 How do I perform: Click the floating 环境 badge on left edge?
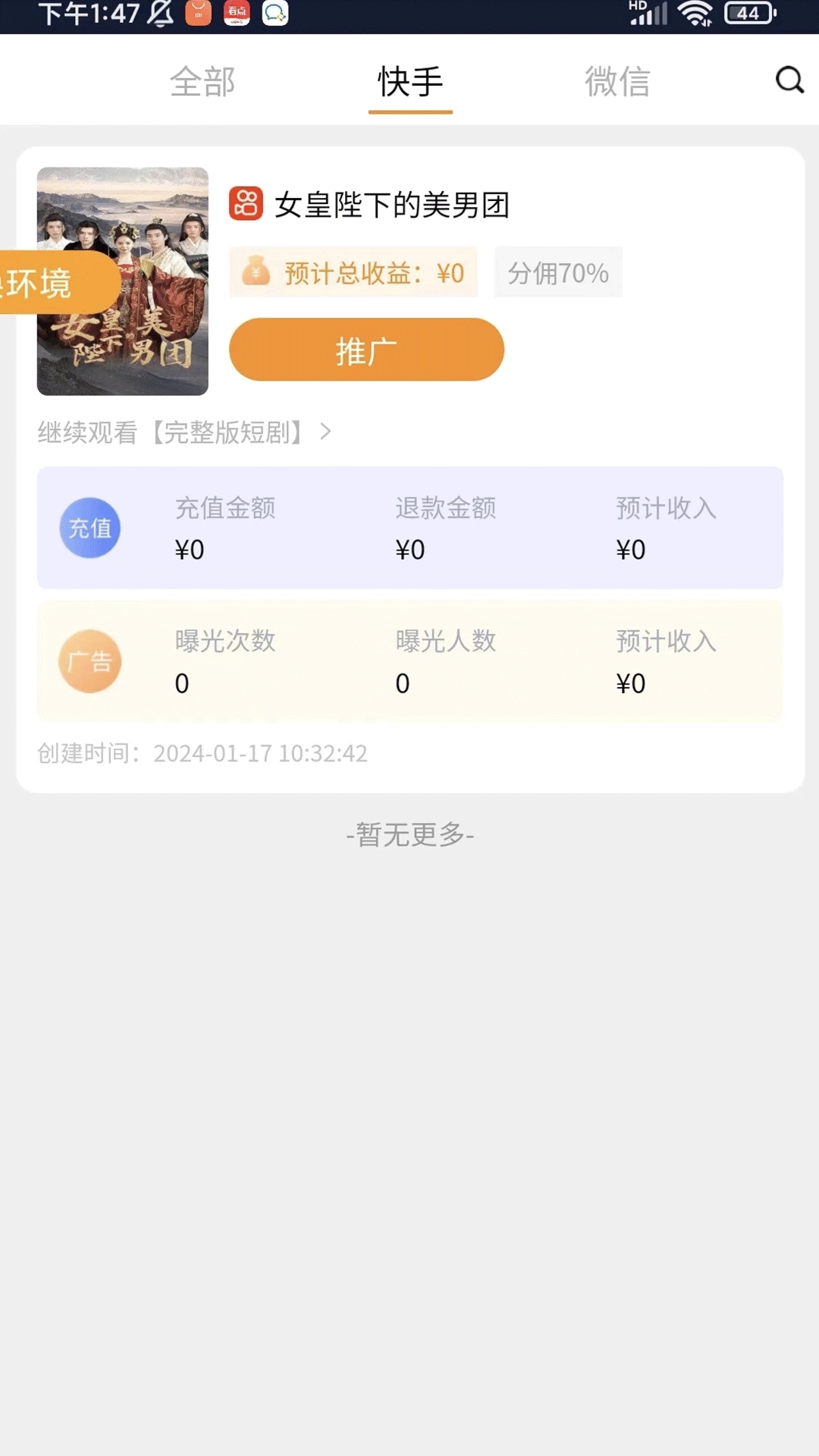click(45, 283)
